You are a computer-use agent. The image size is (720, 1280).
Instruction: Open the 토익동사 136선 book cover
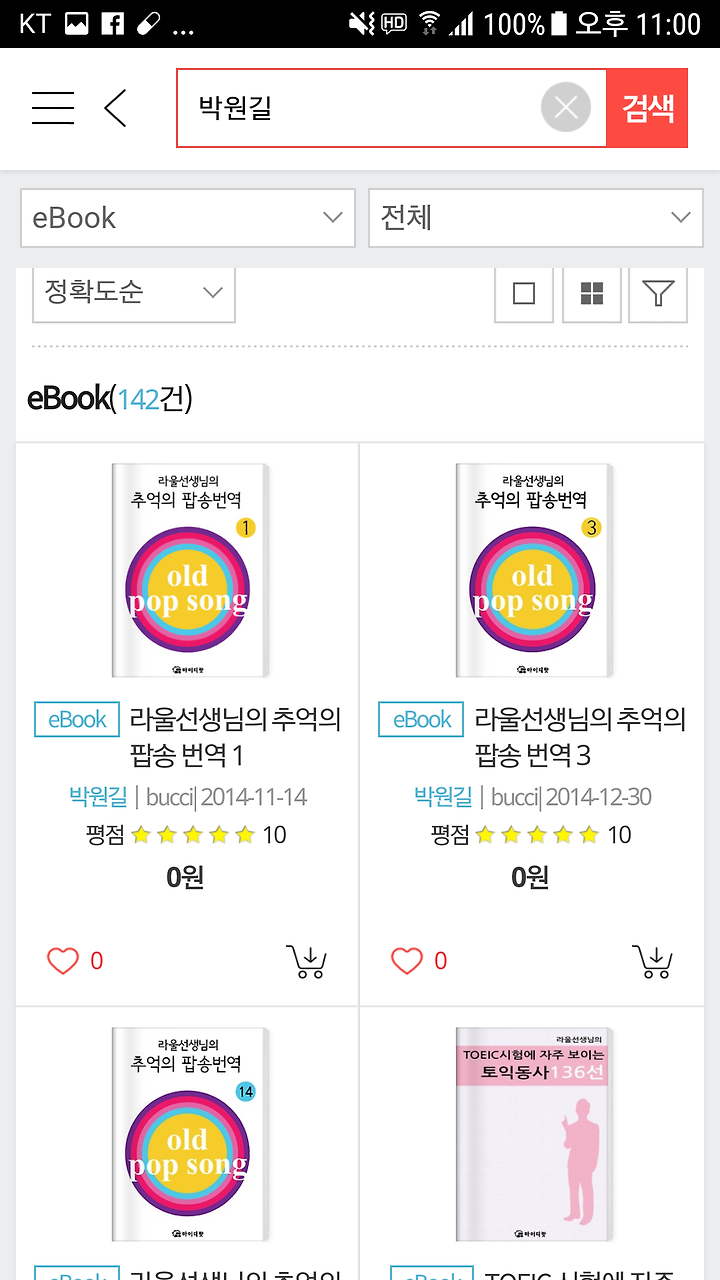pyautogui.click(x=534, y=1134)
